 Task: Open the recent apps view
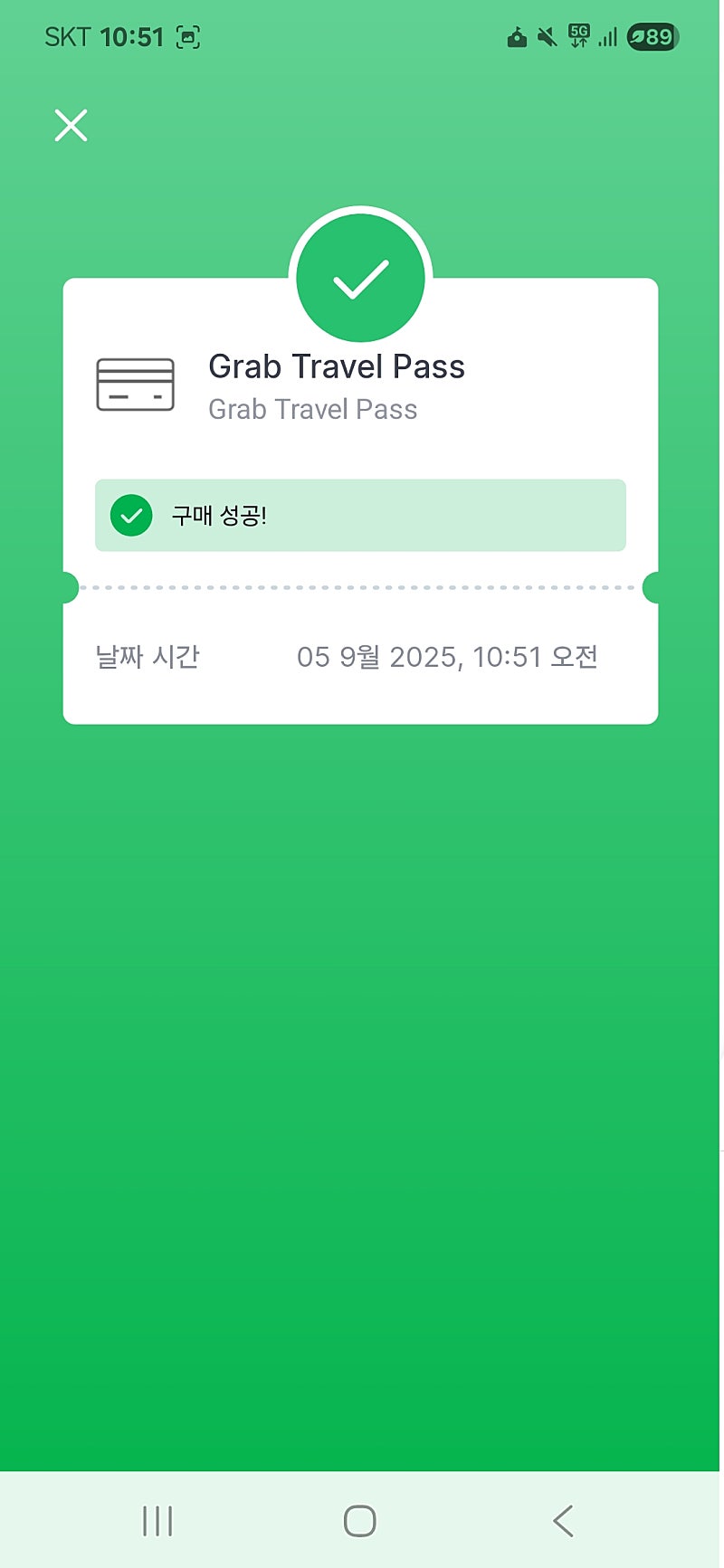157,1521
